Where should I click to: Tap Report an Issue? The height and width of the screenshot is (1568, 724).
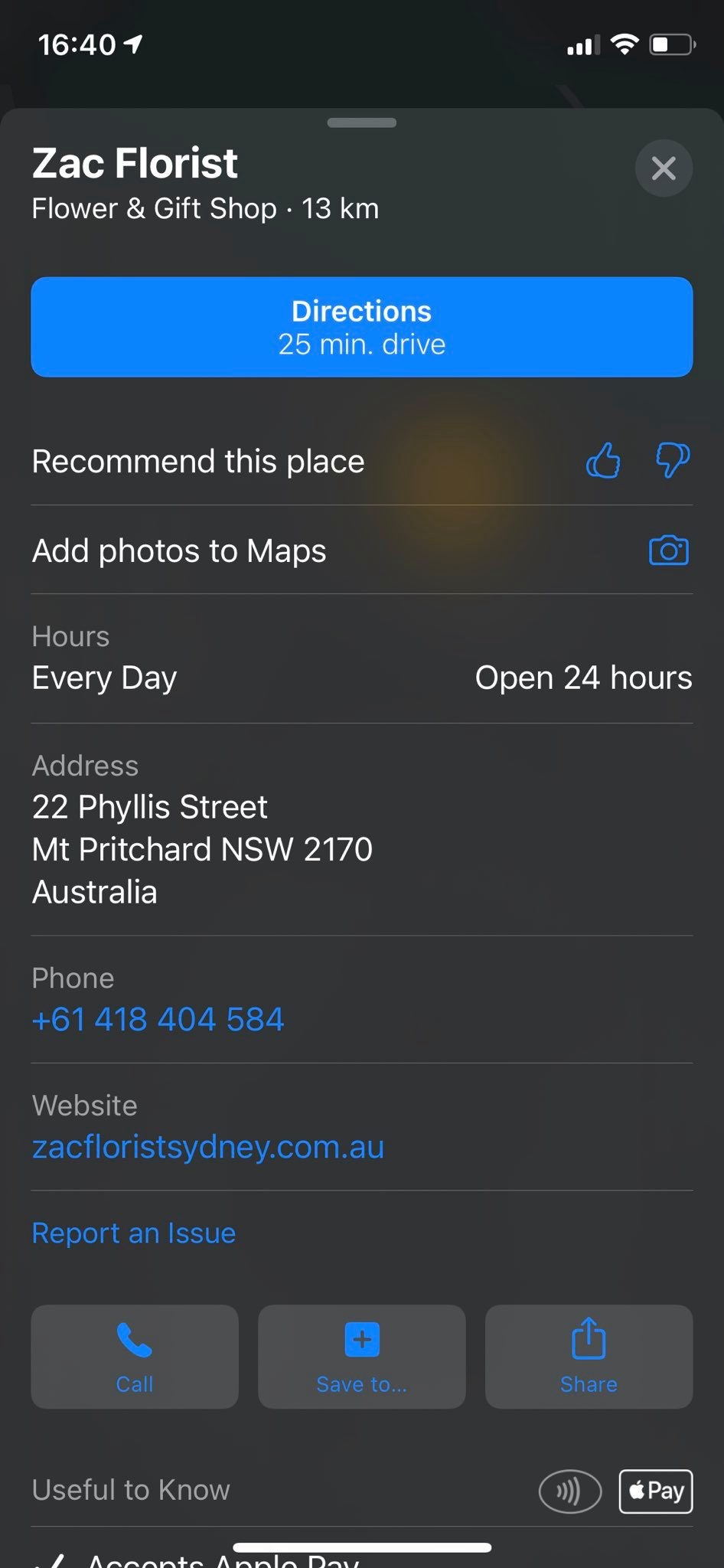click(x=134, y=1233)
